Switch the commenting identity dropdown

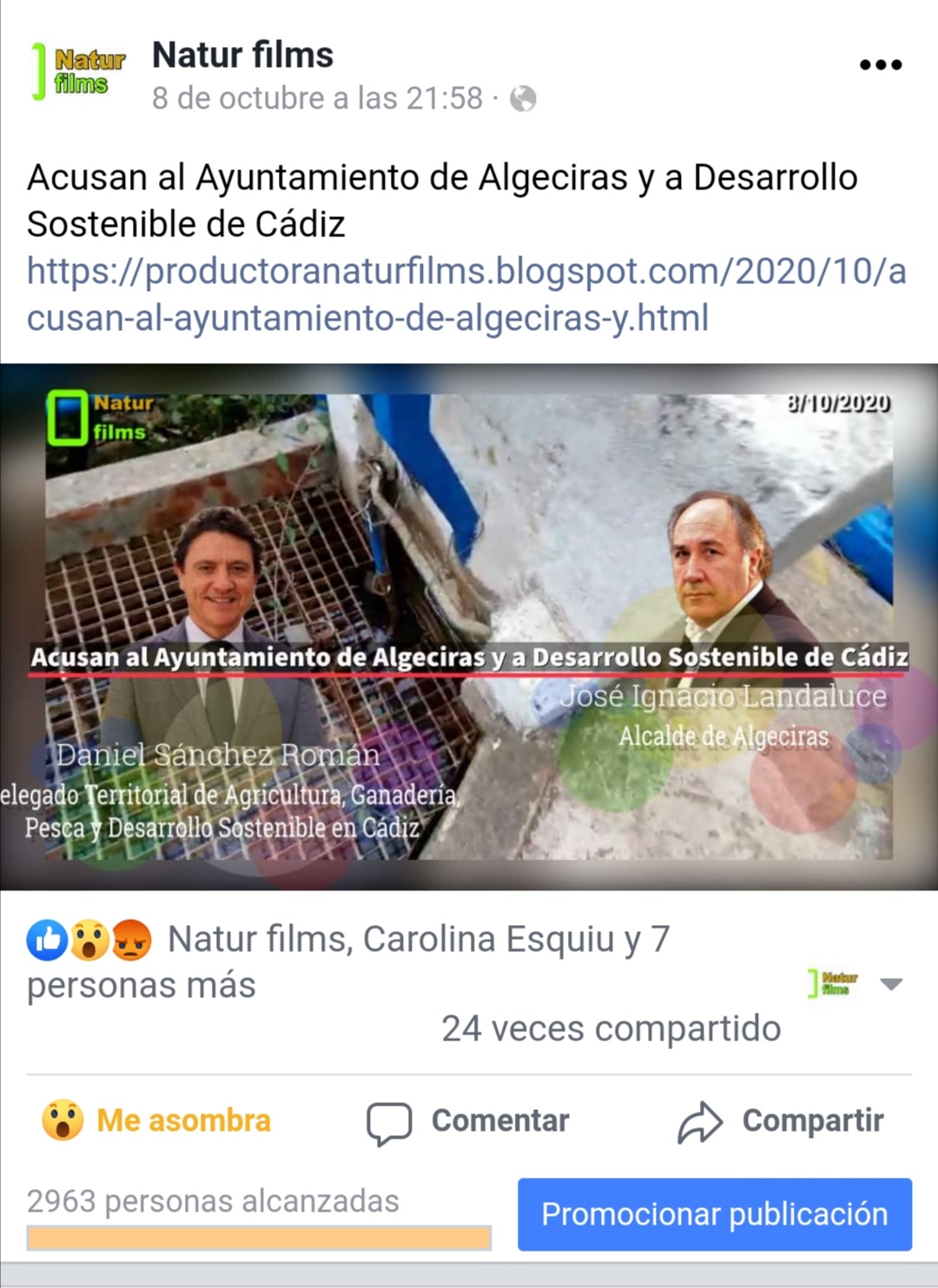coord(856,984)
